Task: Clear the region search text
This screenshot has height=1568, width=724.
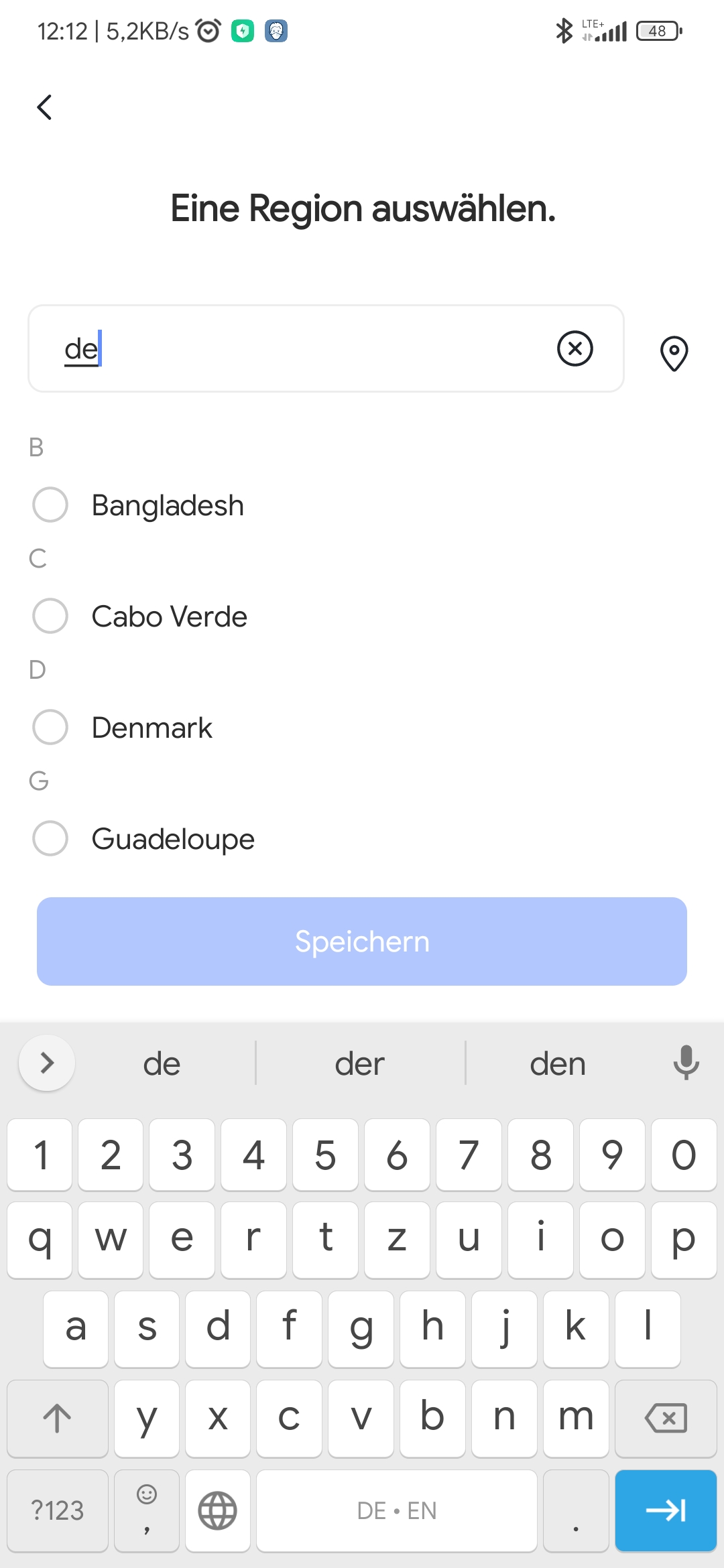Action: pos(575,348)
